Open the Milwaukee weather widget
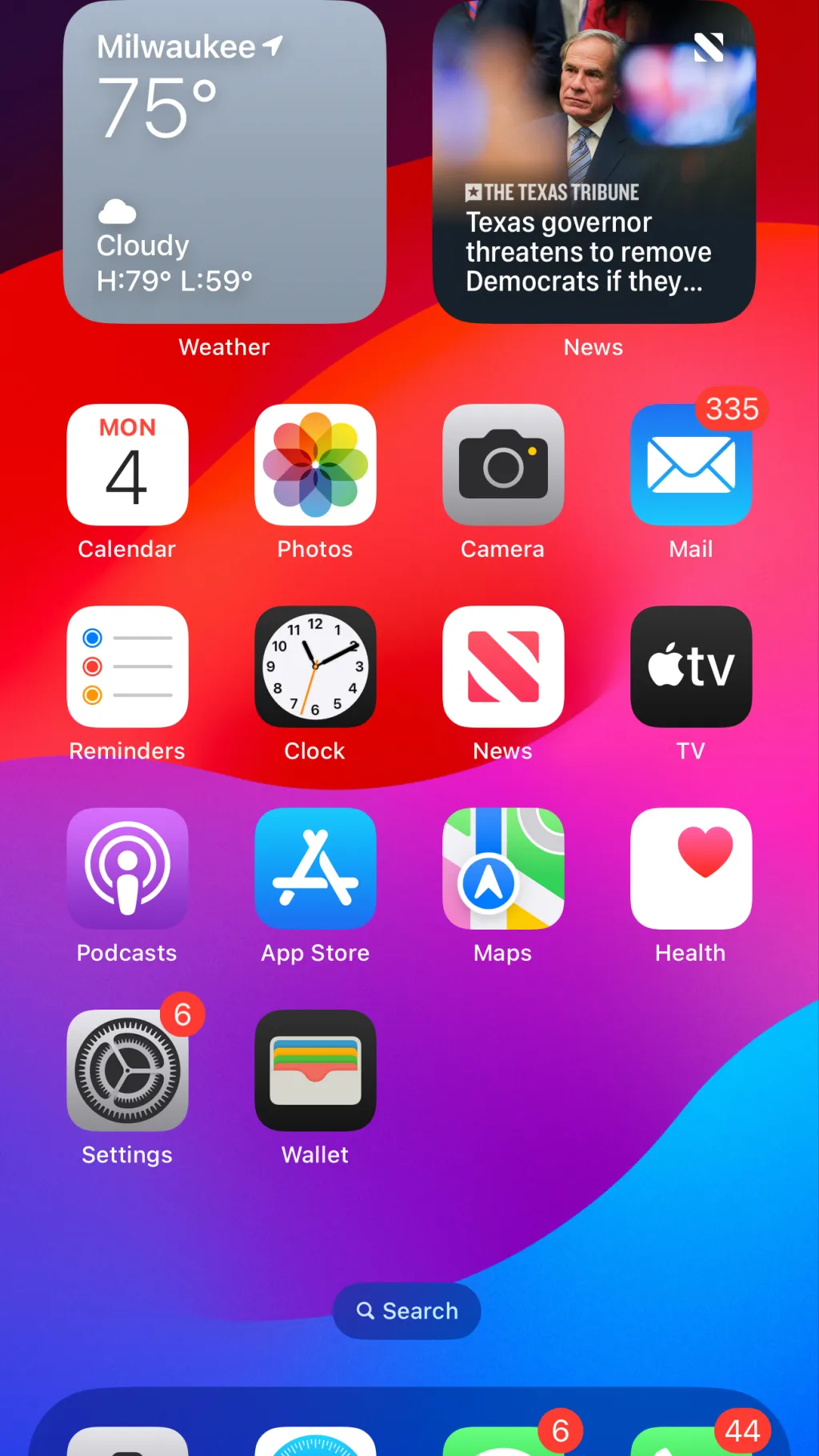Image resolution: width=819 pixels, height=1456 pixels. coord(224,162)
